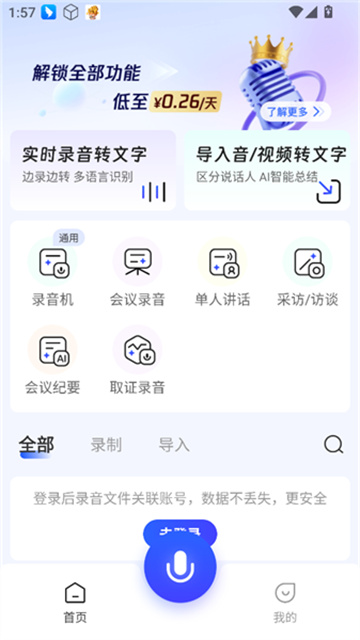360x640 pixels.
Task: Start recording with the microphone button
Action: tap(180, 567)
